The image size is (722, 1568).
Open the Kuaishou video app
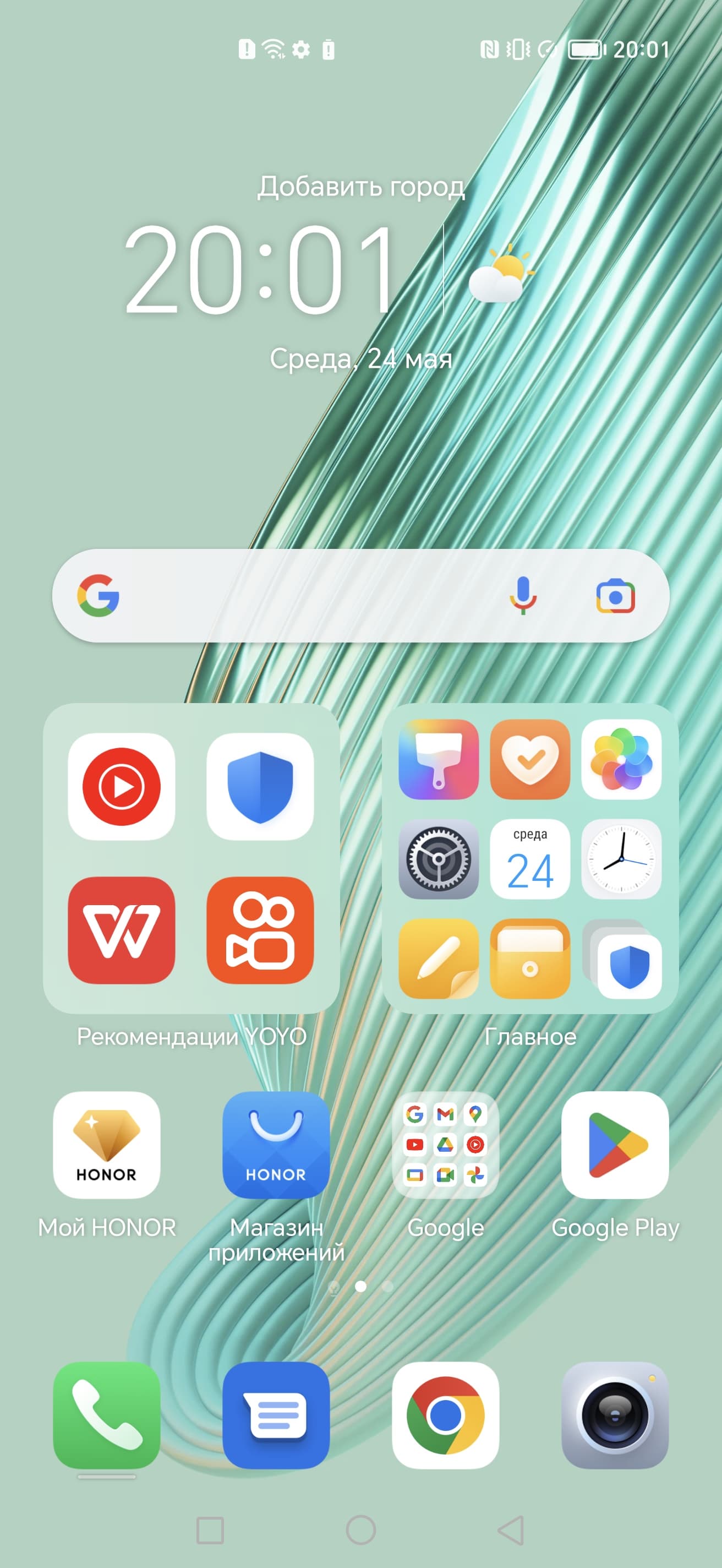click(260, 930)
